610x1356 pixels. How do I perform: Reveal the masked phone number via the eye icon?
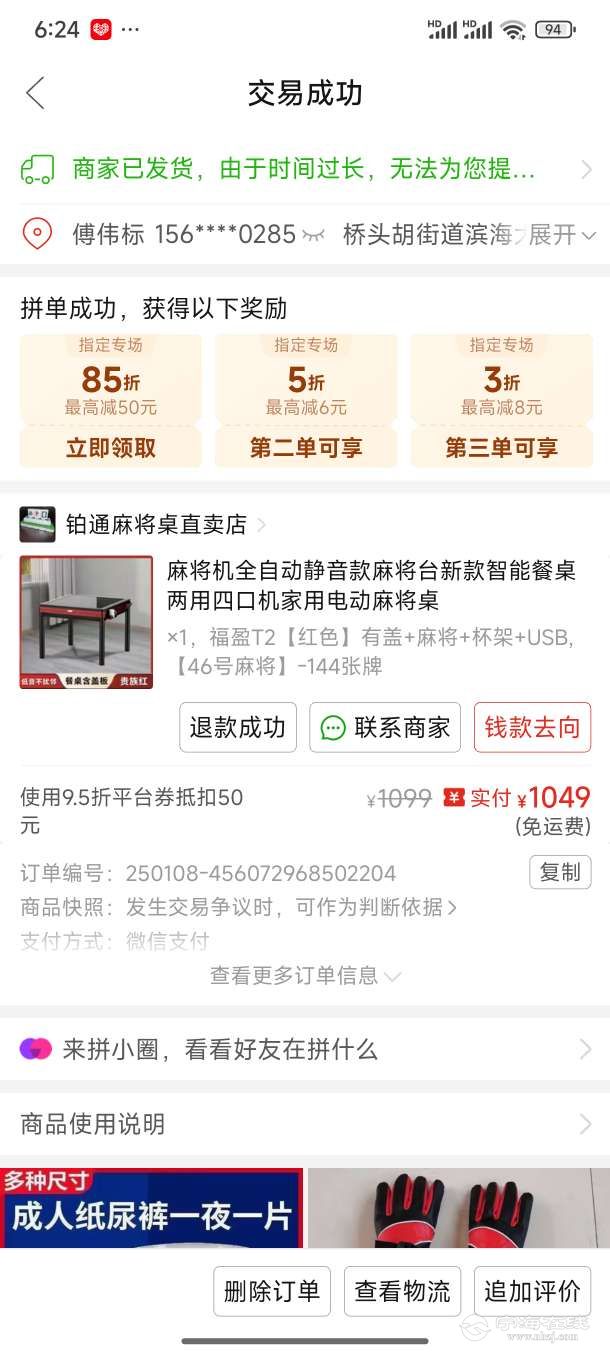coord(314,235)
